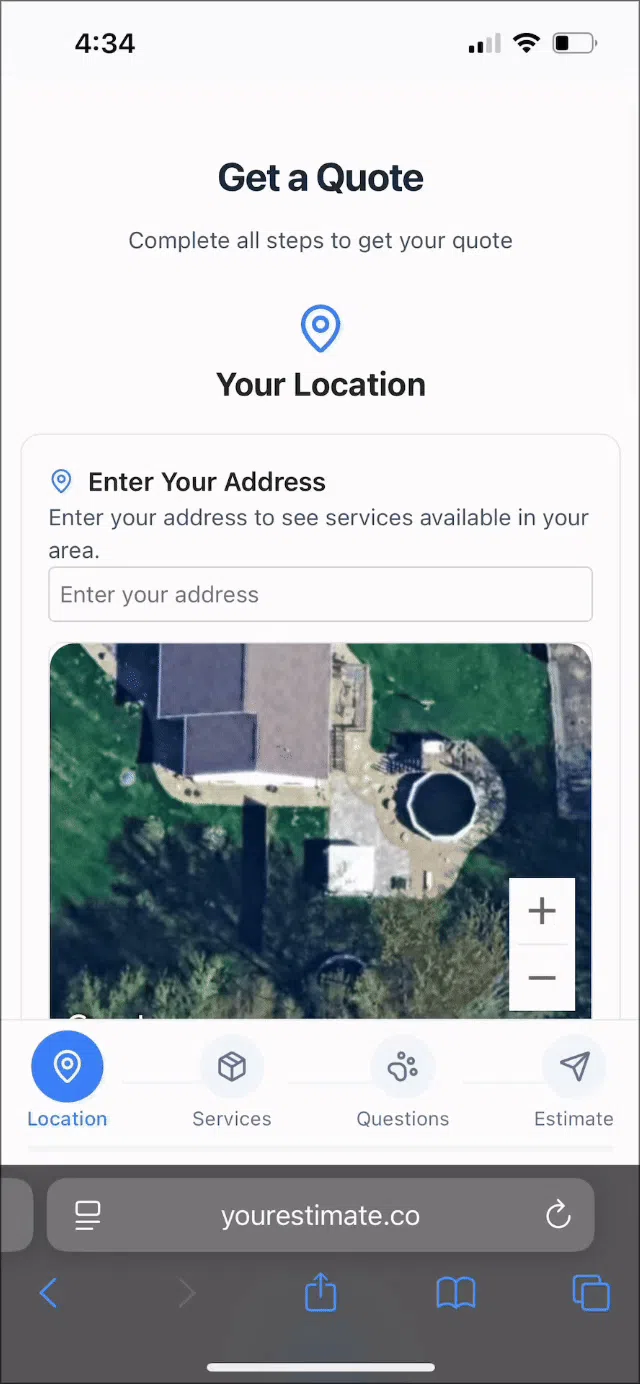
Task: Tap the yourestimate.co address bar
Action: pyautogui.click(x=320, y=1215)
